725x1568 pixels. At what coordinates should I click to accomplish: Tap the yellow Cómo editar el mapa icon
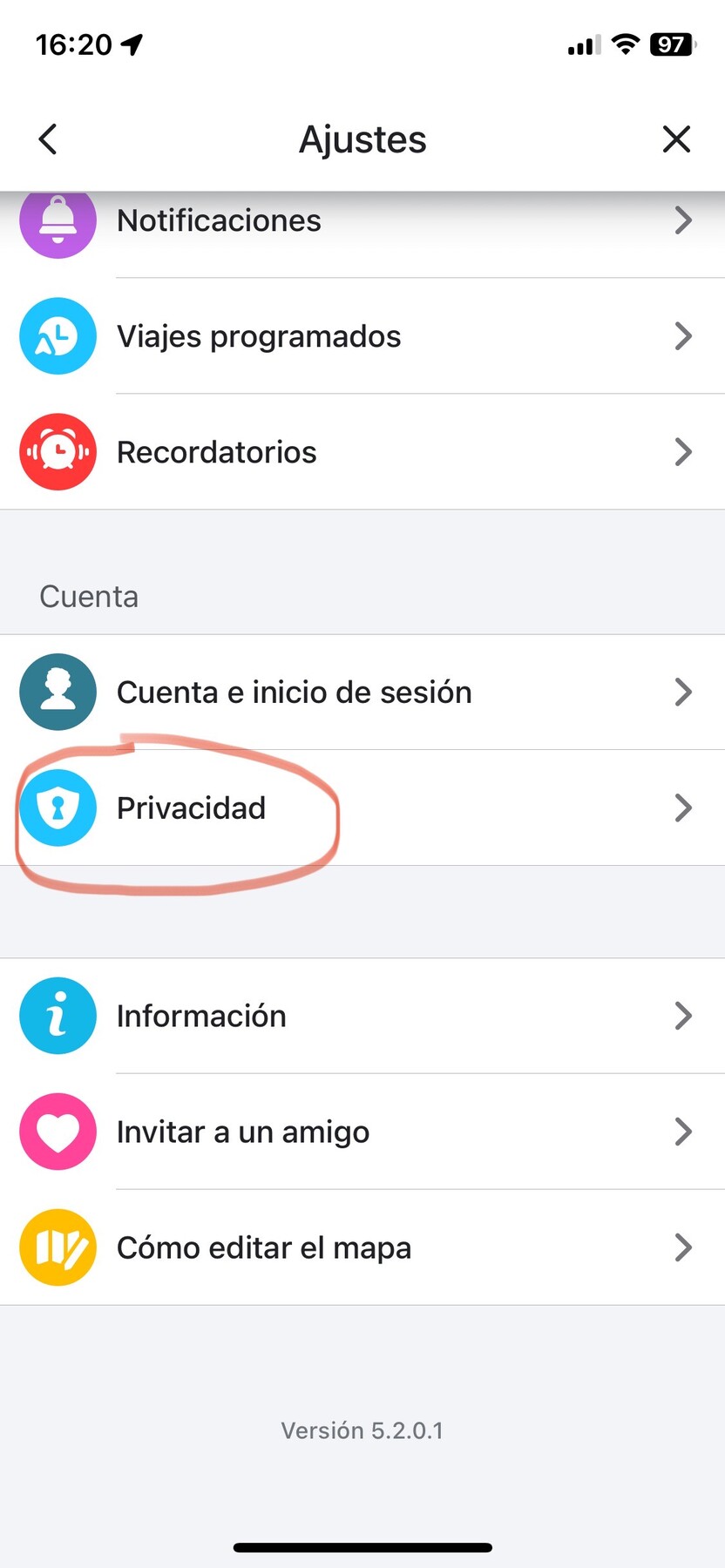(x=58, y=1247)
